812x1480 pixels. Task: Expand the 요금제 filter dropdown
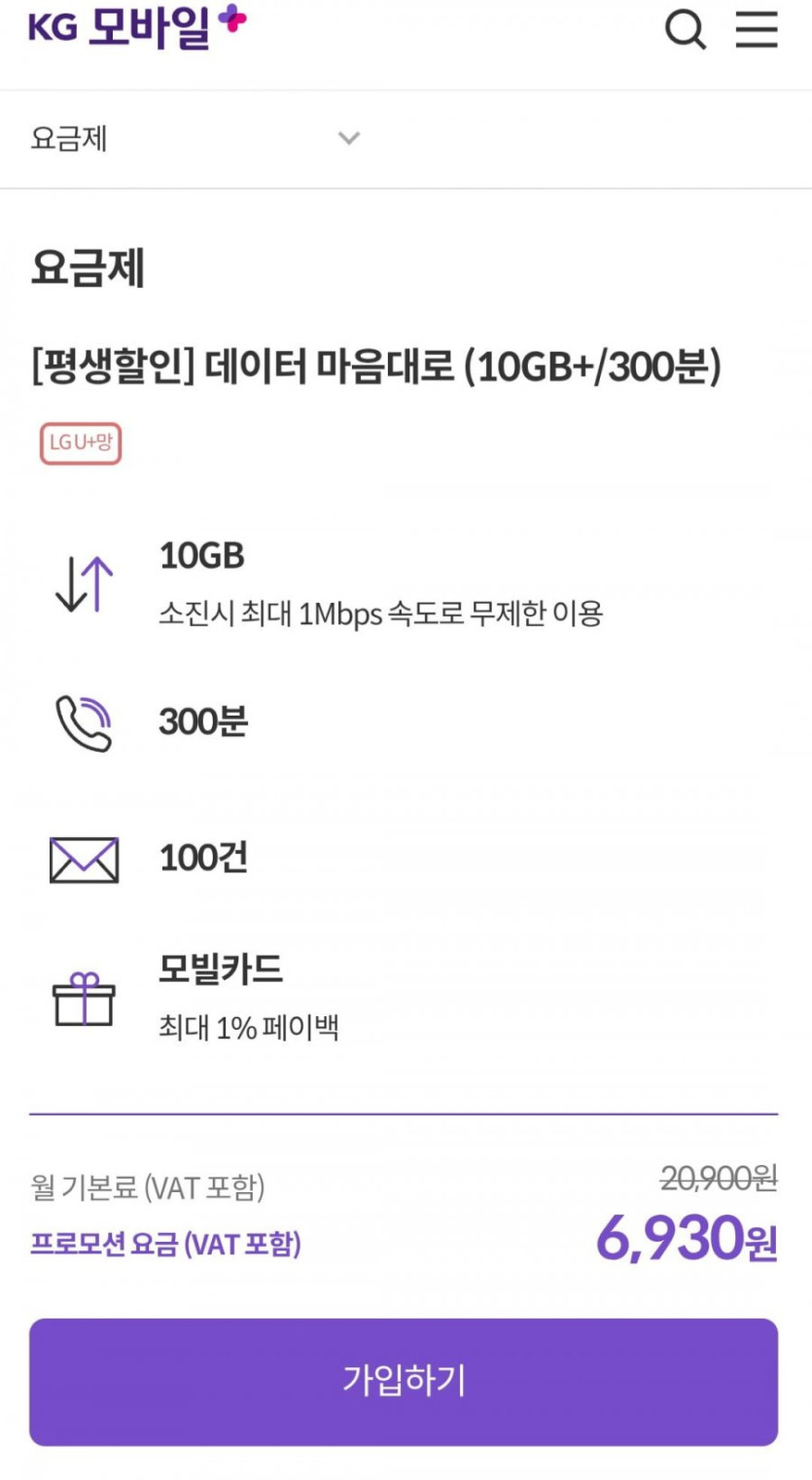click(348, 139)
